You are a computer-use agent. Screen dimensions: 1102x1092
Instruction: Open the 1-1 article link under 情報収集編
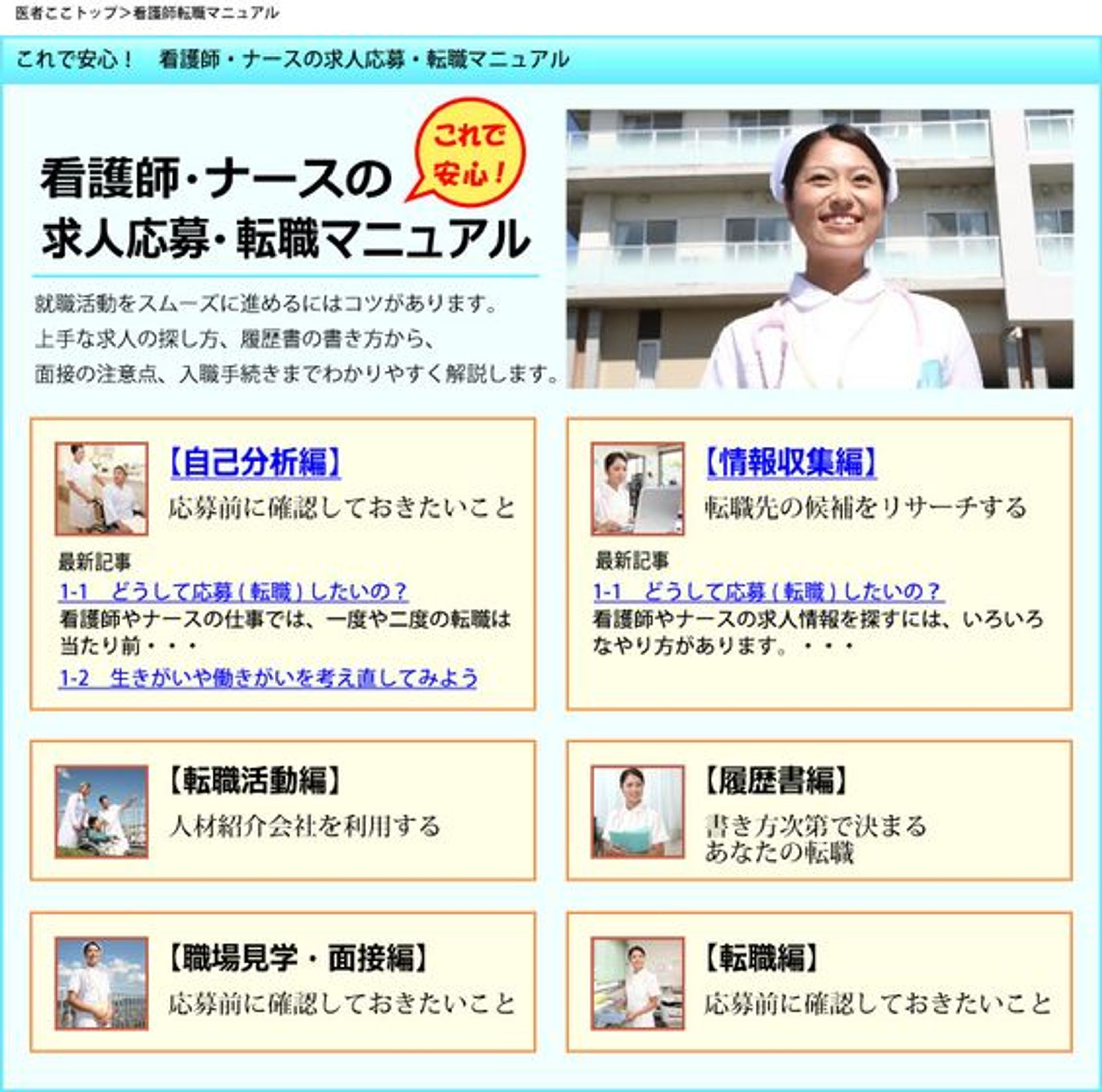(768, 592)
